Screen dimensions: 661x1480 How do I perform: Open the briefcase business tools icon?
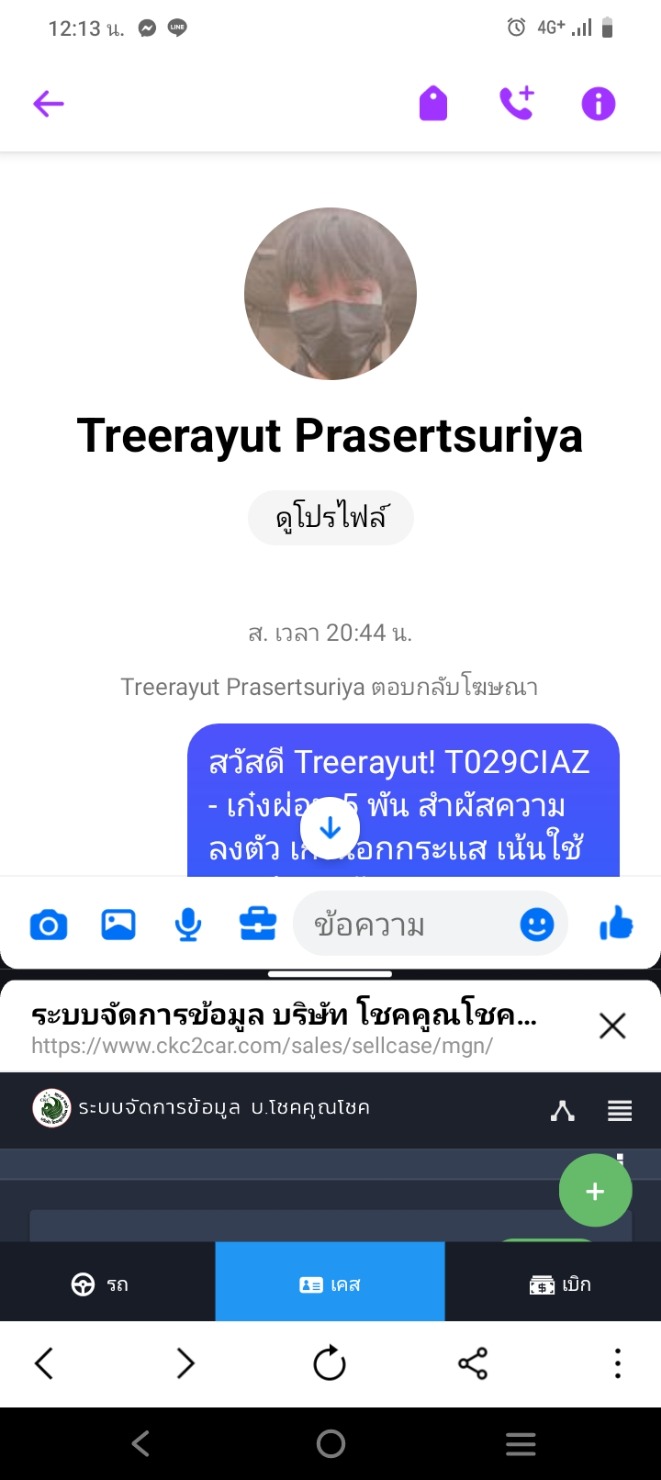[257, 926]
